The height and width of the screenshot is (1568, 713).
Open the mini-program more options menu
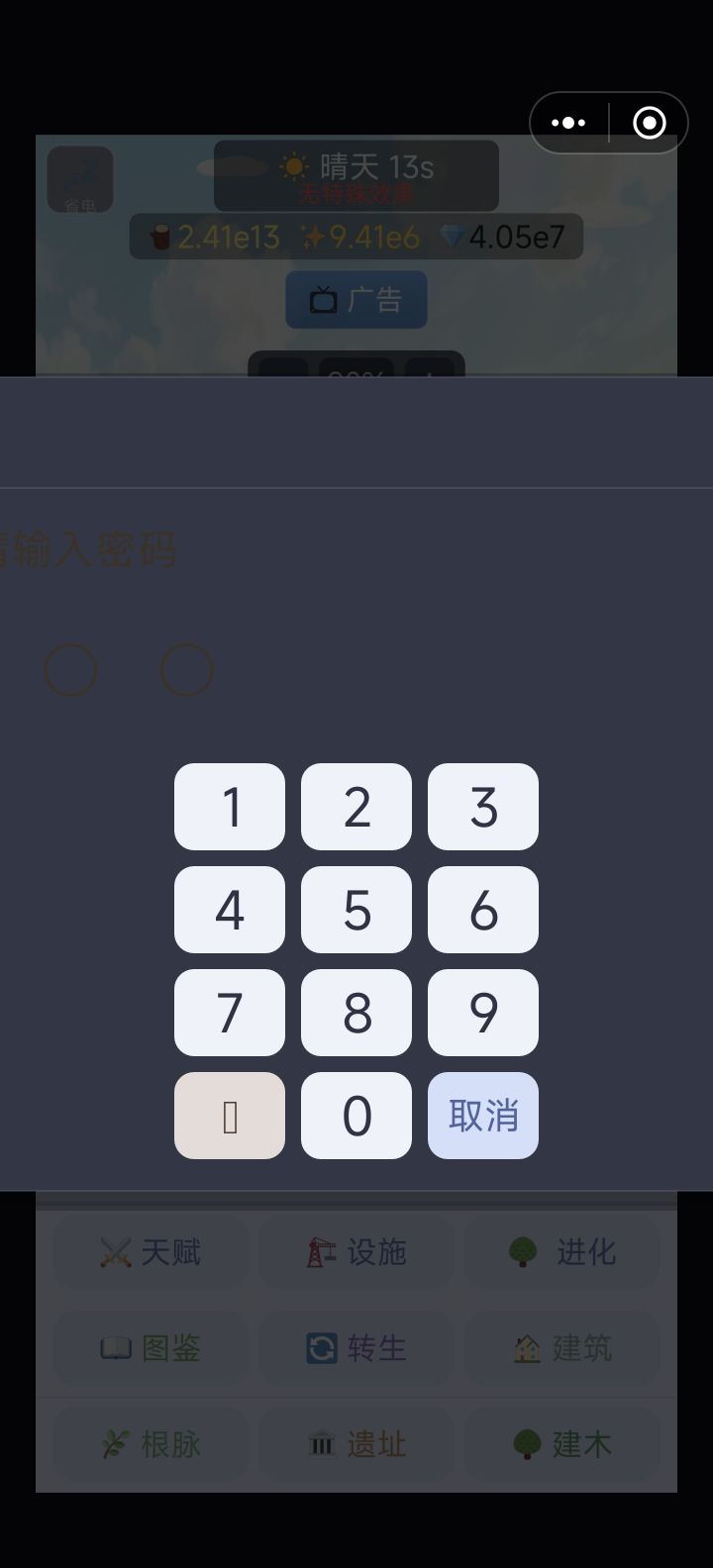point(567,123)
